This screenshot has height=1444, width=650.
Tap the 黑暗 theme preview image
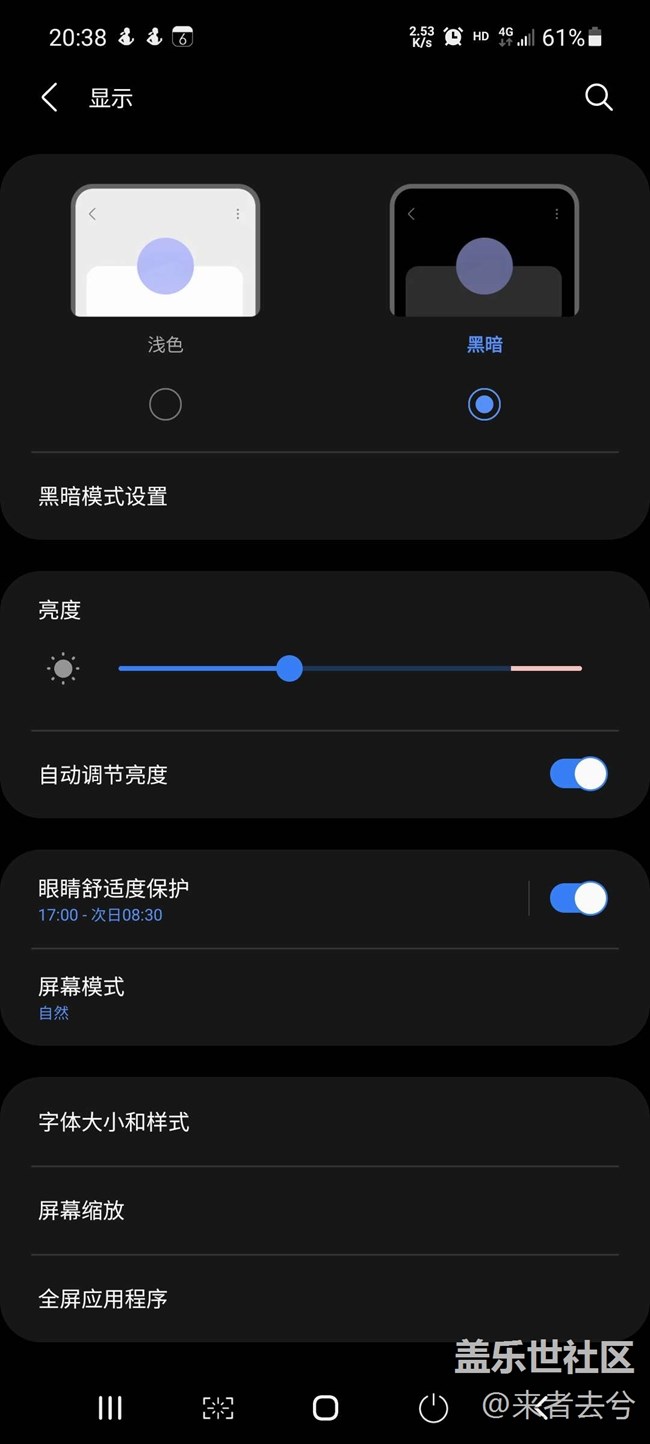(x=484, y=251)
